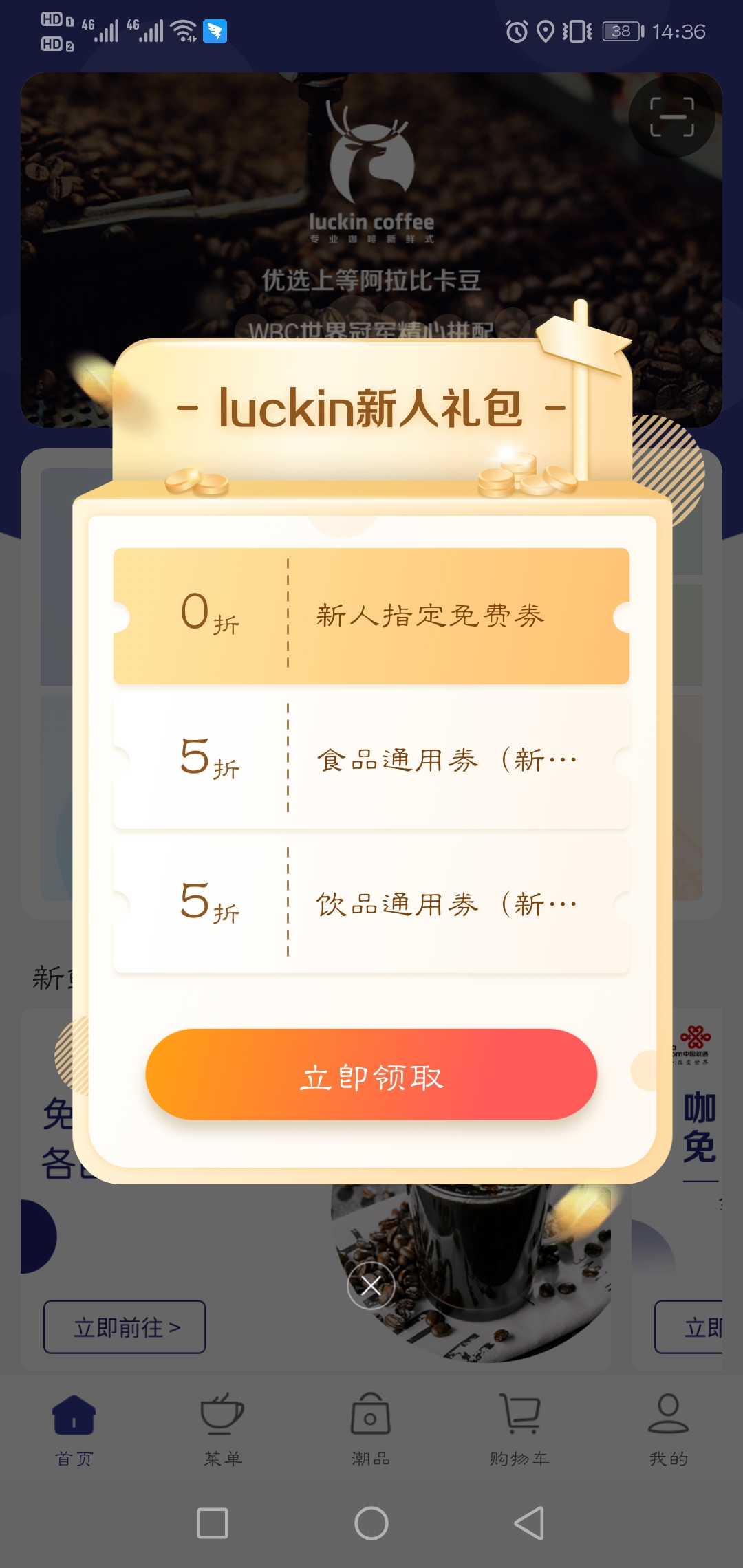This screenshot has height=1568, width=743.
Task: Open recent apps with the square button
Action: tap(213, 1523)
